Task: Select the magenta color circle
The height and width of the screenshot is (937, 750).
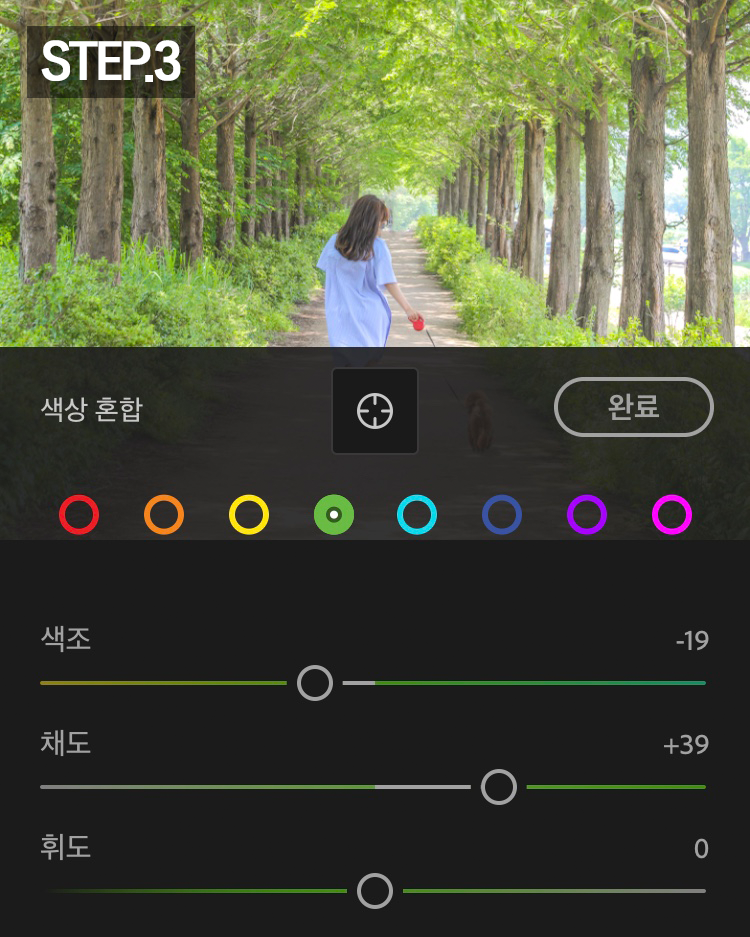Action: click(672, 515)
